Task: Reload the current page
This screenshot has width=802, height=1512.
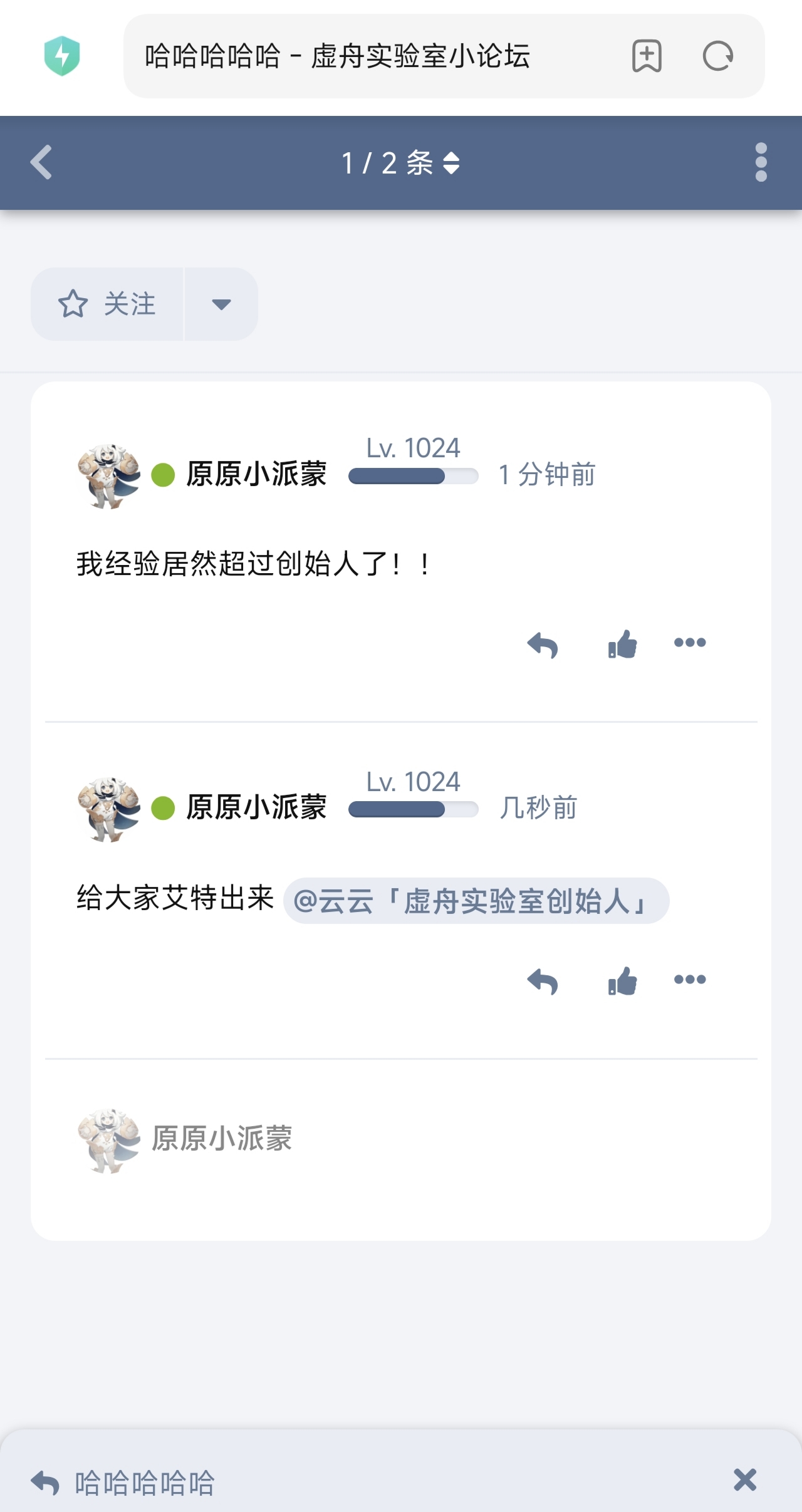Action: pos(717,56)
